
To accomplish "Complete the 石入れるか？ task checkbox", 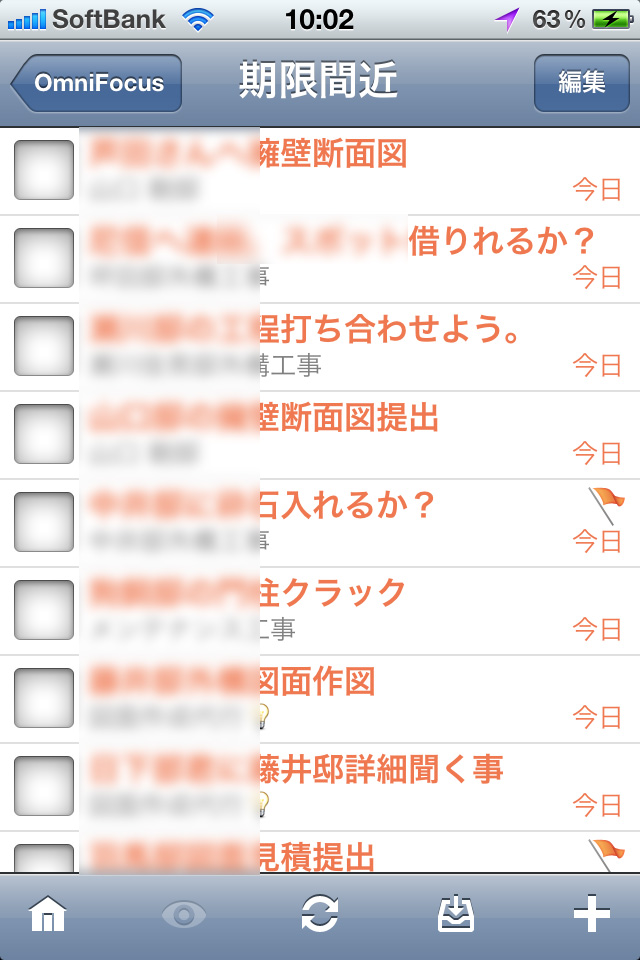I will (x=44, y=522).
